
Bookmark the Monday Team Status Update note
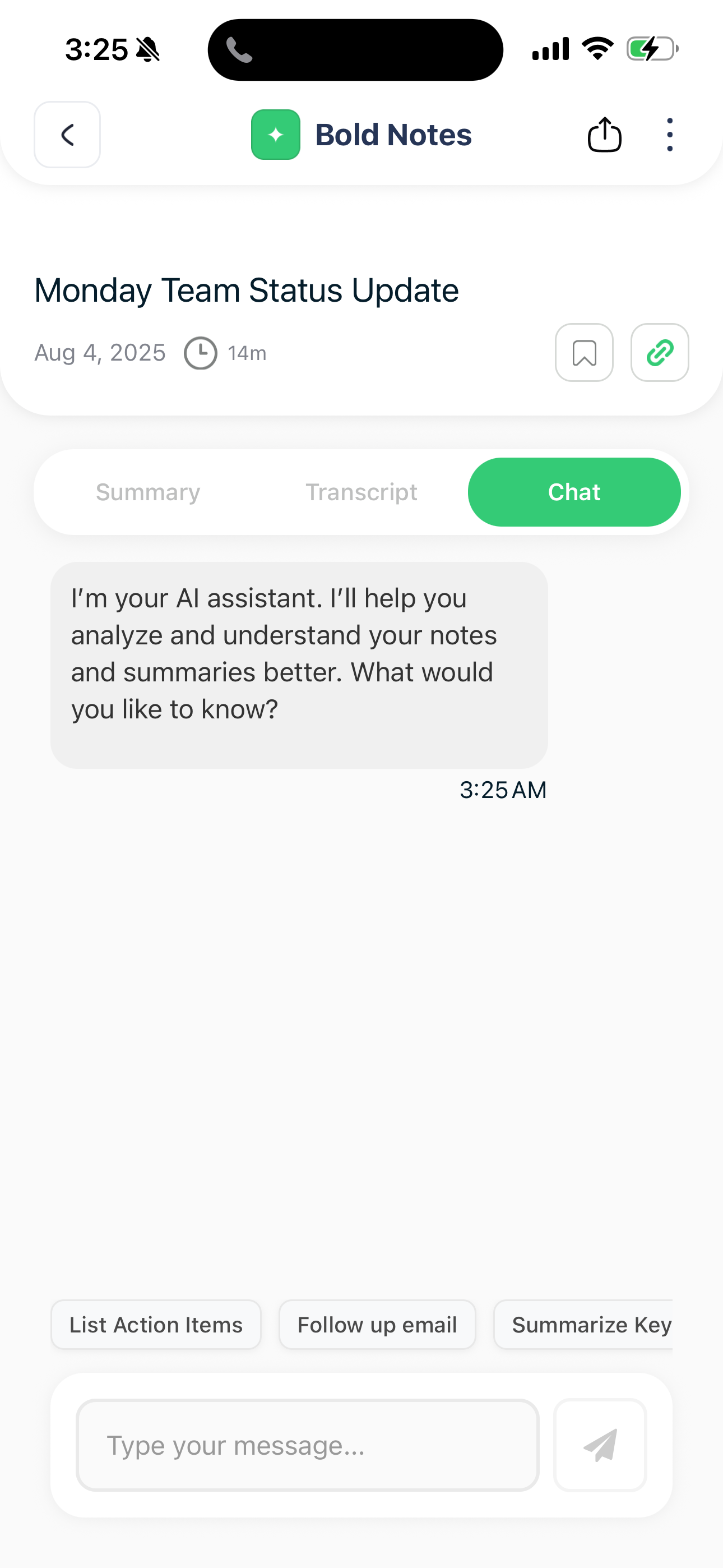pos(583,352)
